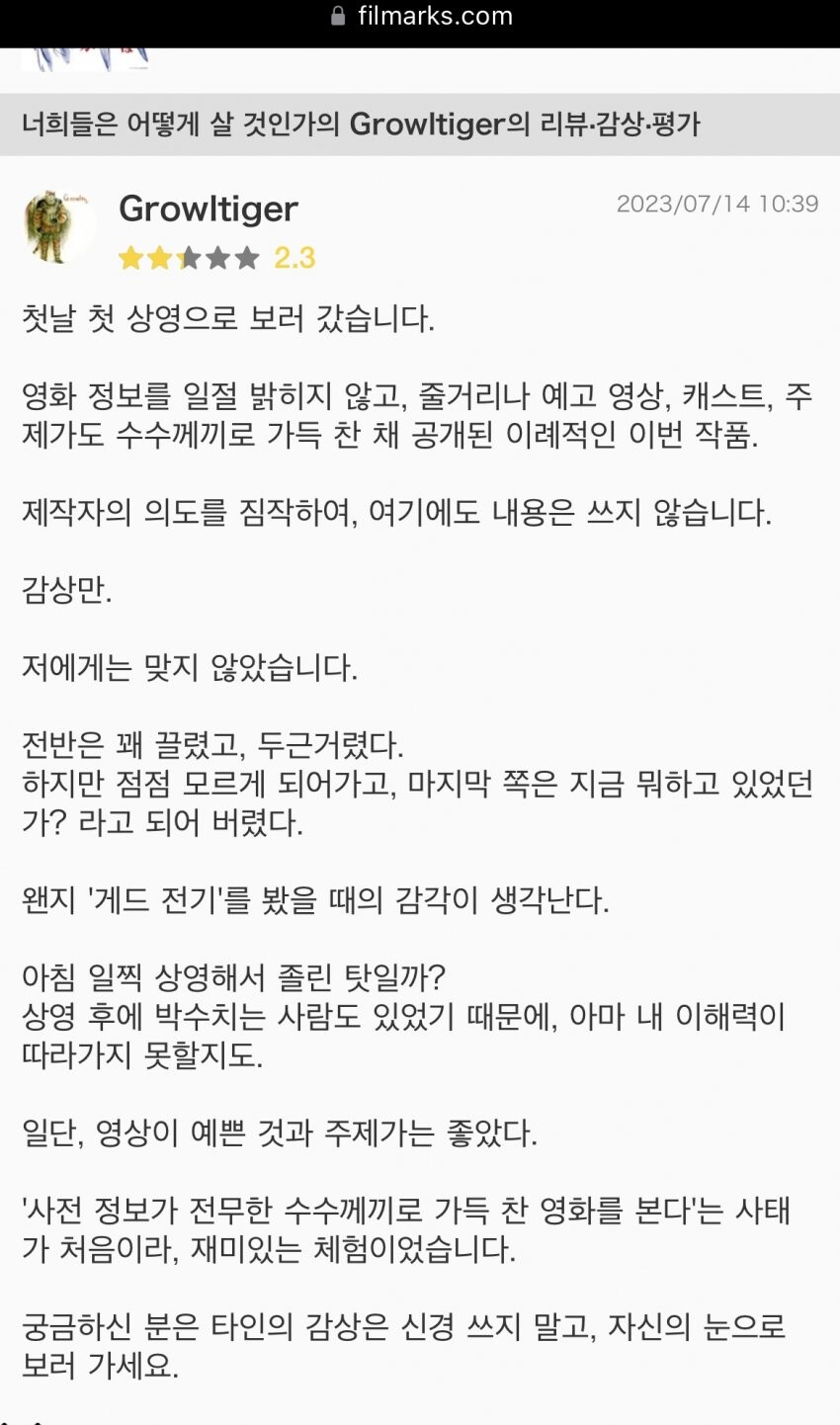The image size is (840, 1425).
Task: Open the movie poster thumbnail at top
Action: pos(85,58)
